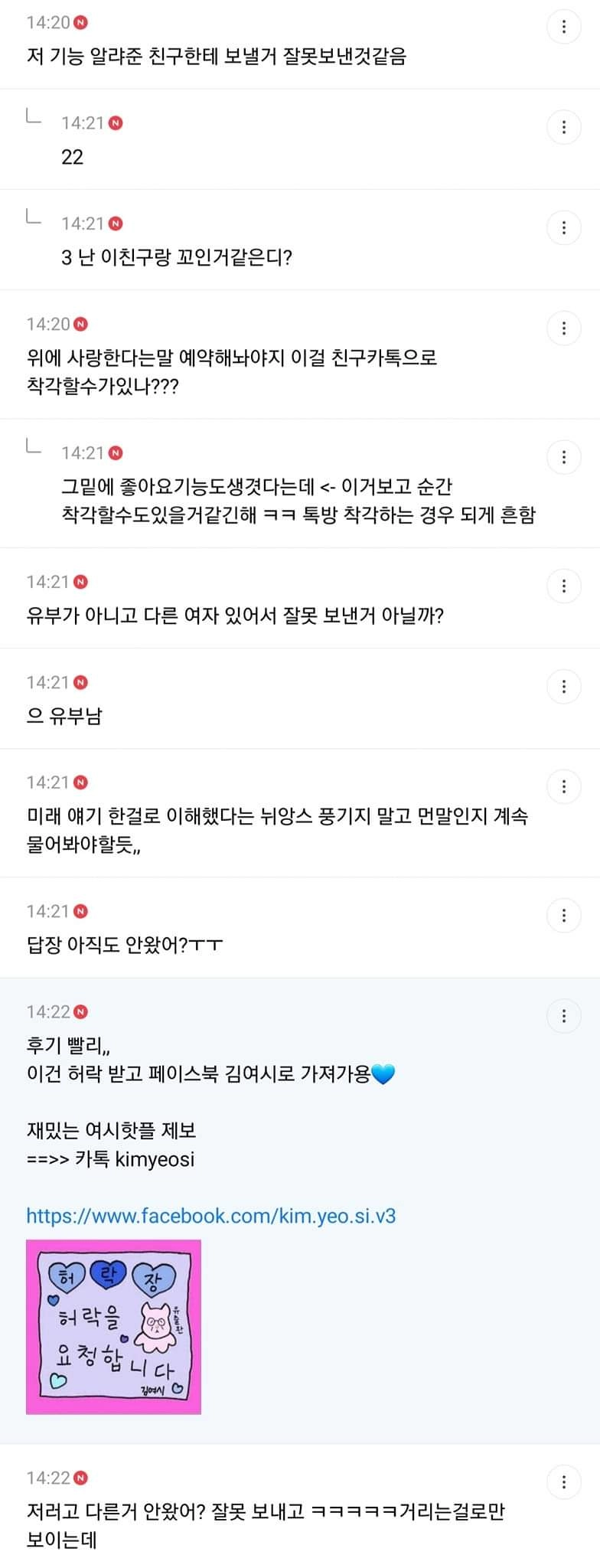Screen dimensions: 600x1568
Task: Open the 허락장 permission image
Action: (113, 1328)
